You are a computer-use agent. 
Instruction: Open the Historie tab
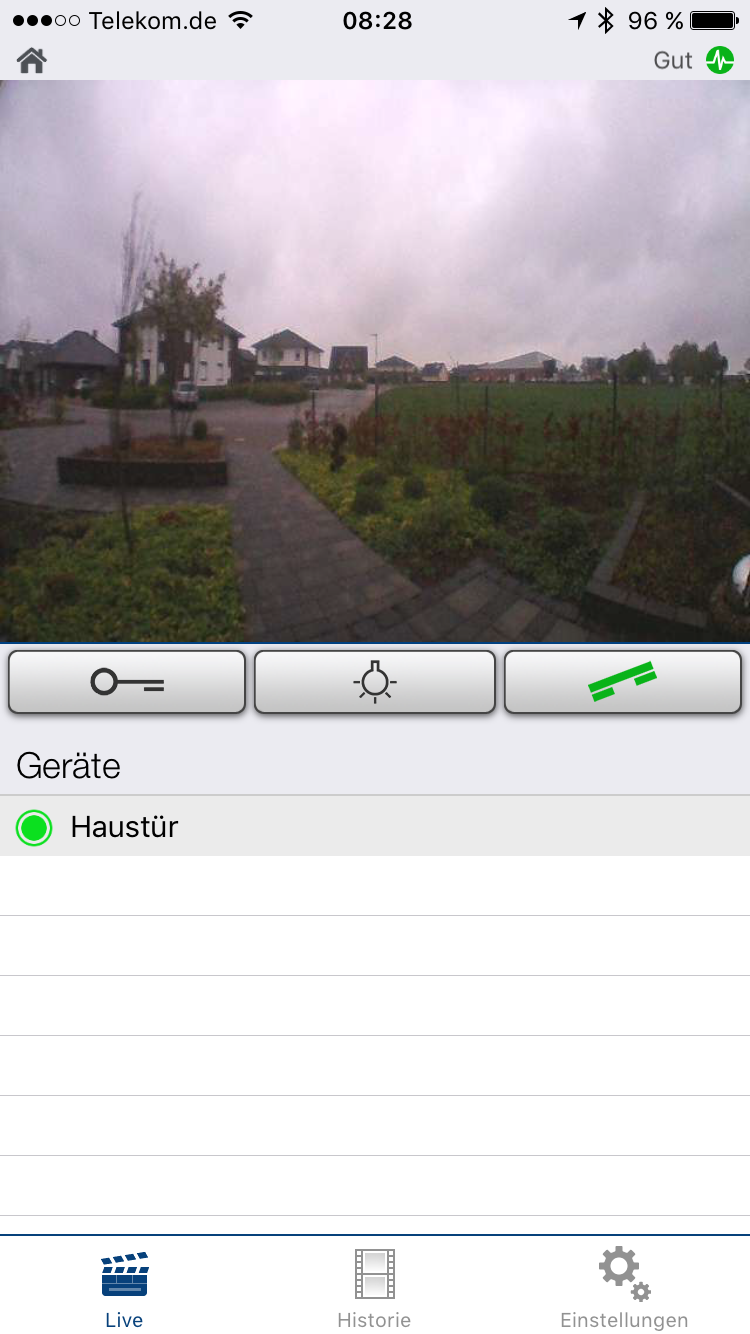coord(374,1289)
